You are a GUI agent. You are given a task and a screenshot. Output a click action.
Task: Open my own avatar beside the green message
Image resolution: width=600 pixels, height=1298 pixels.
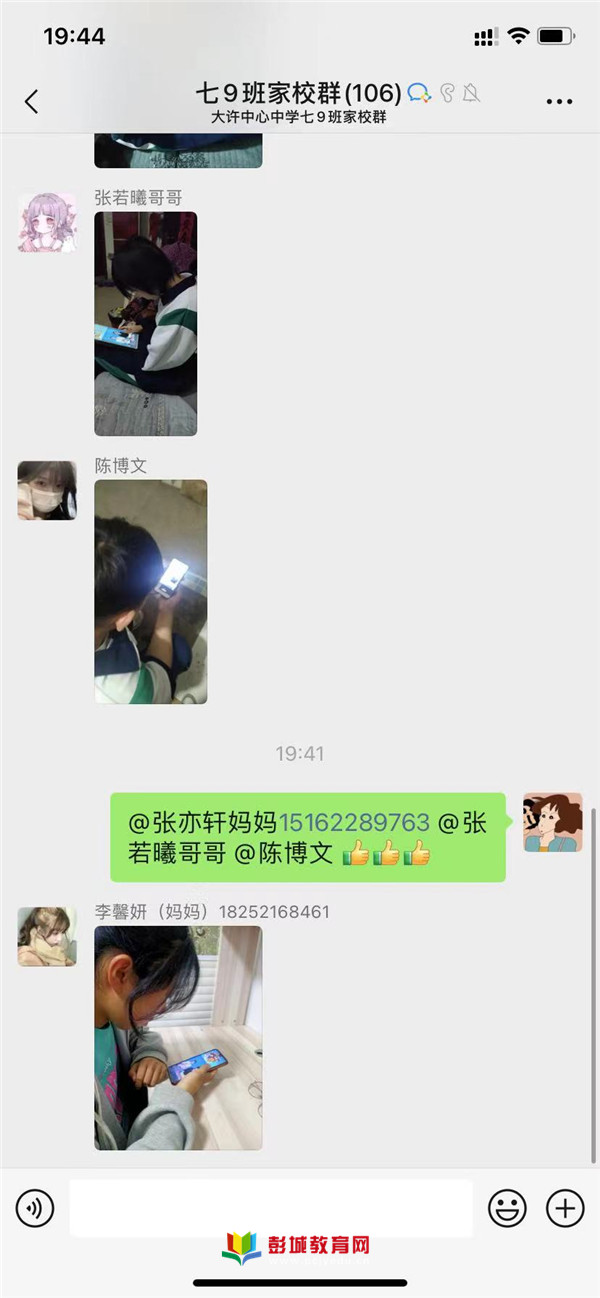pos(552,822)
